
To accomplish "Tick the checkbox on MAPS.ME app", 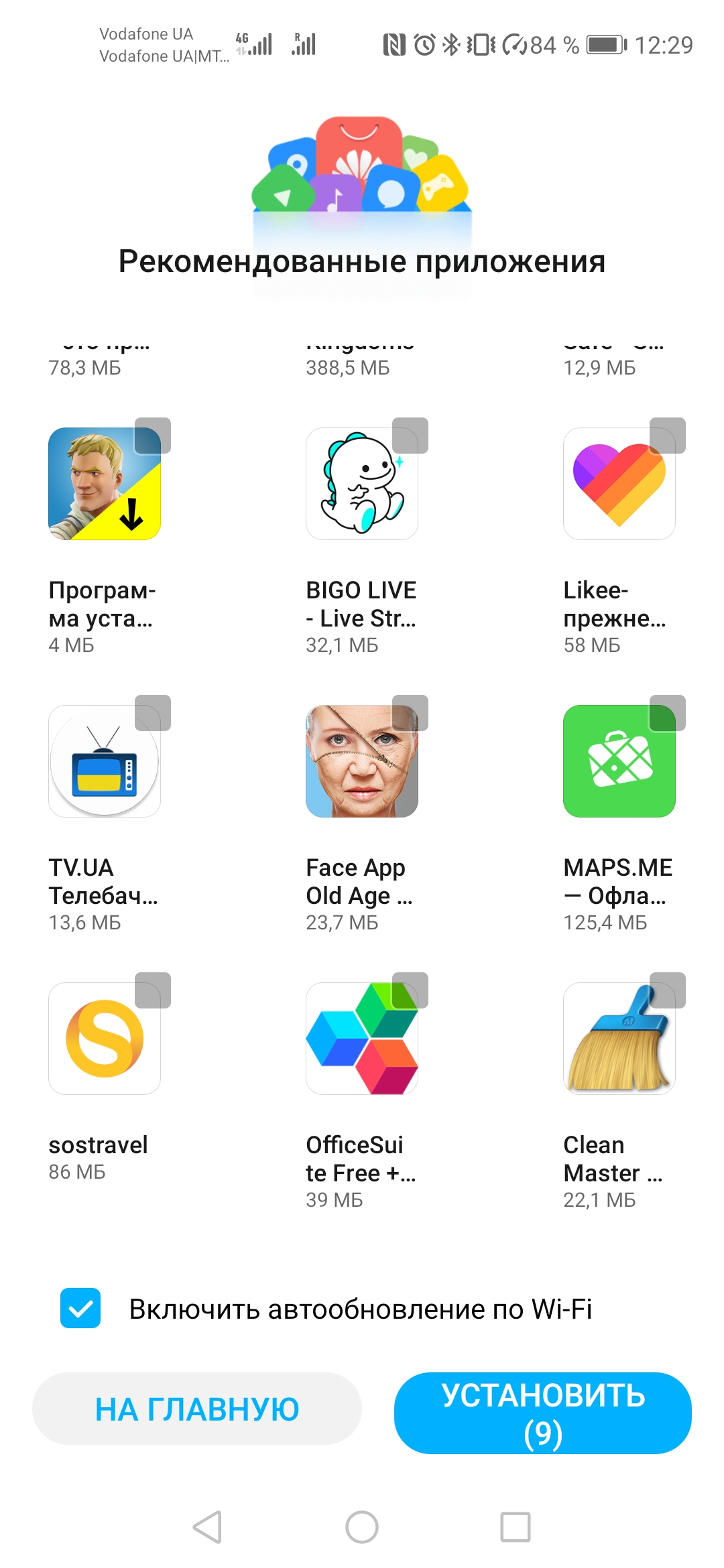I will pyautogui.click(x=668, y=713).
